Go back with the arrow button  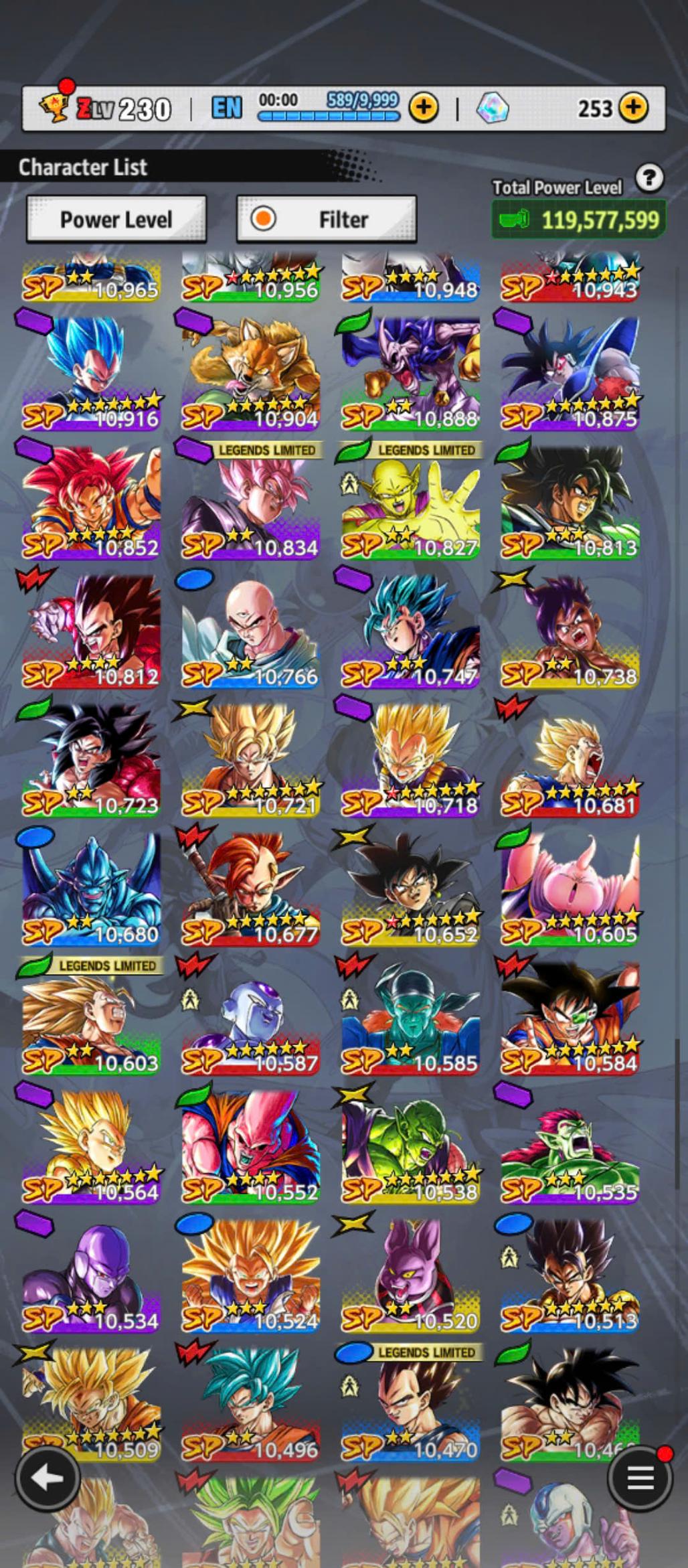[47, 1478]
